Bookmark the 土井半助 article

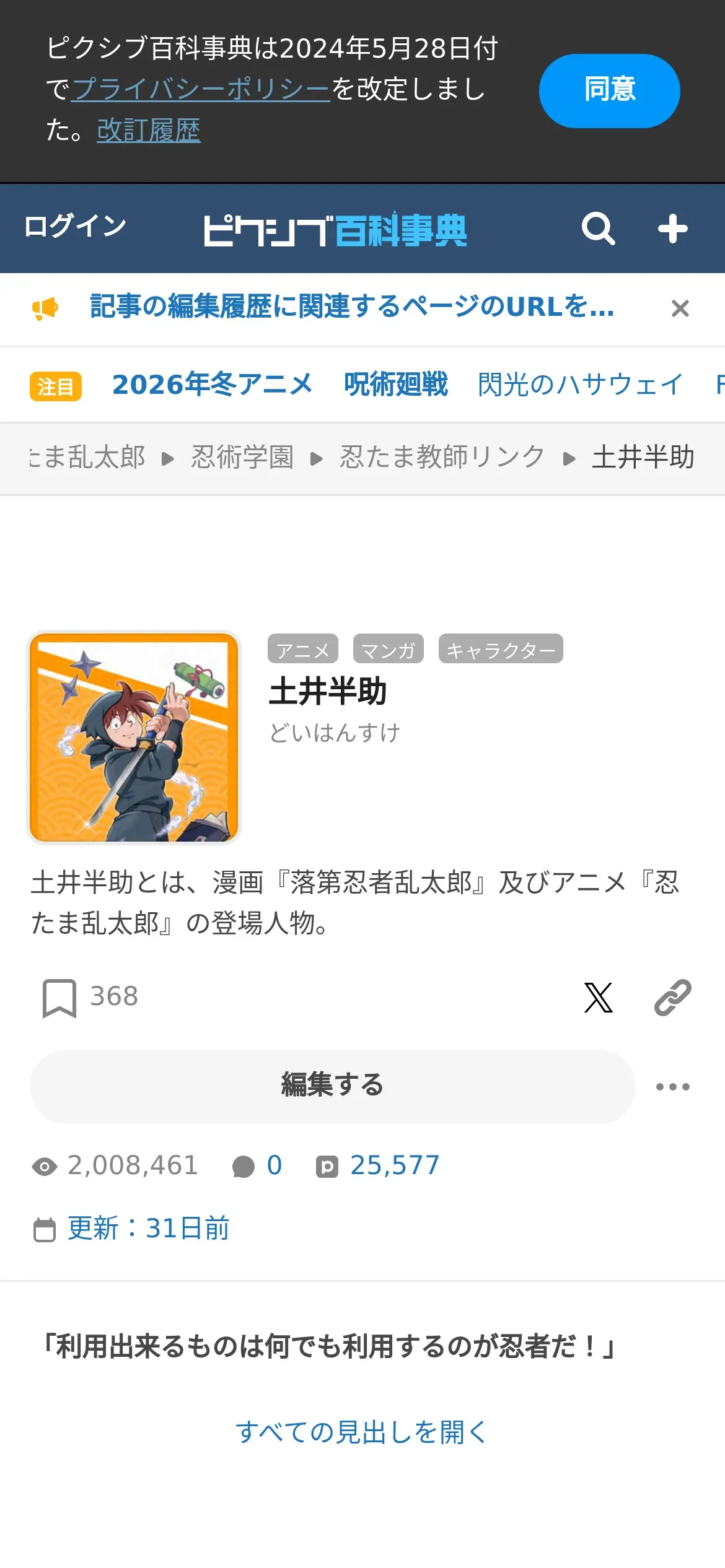click(59, 998)
